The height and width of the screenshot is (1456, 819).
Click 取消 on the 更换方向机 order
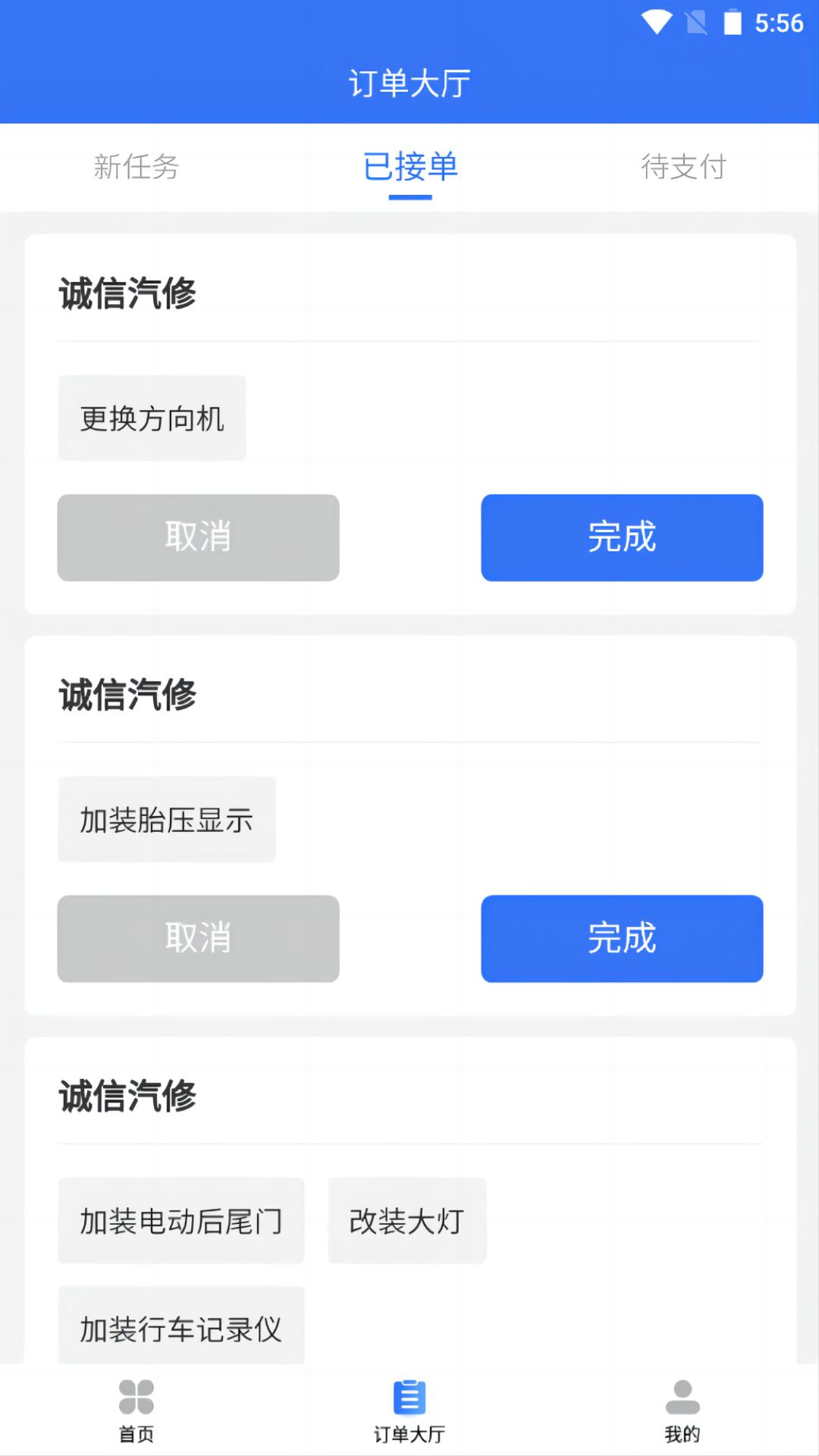point(197,537)
